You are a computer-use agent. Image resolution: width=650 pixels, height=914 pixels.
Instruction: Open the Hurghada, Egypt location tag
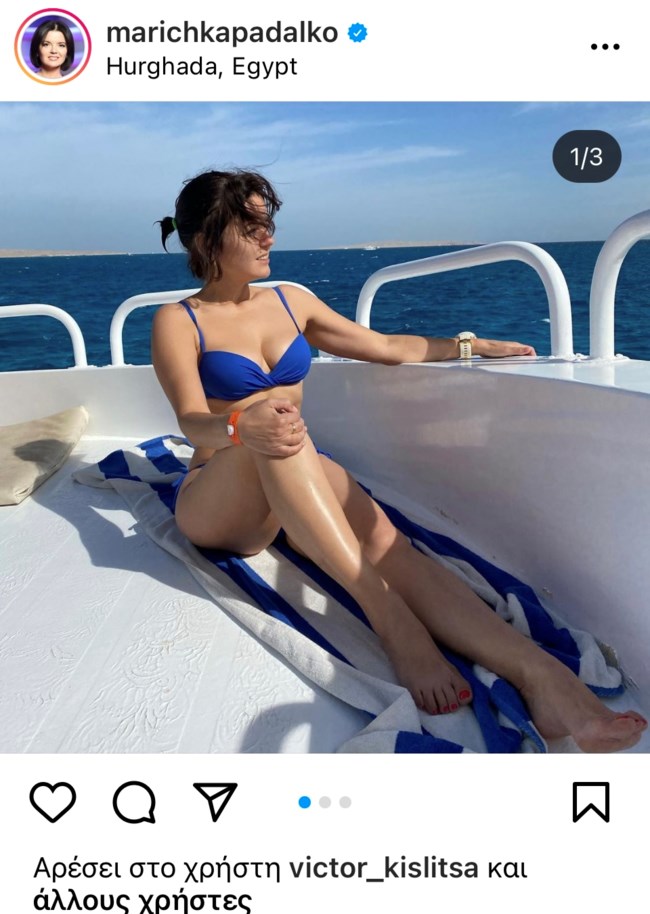tap(201, 67)
